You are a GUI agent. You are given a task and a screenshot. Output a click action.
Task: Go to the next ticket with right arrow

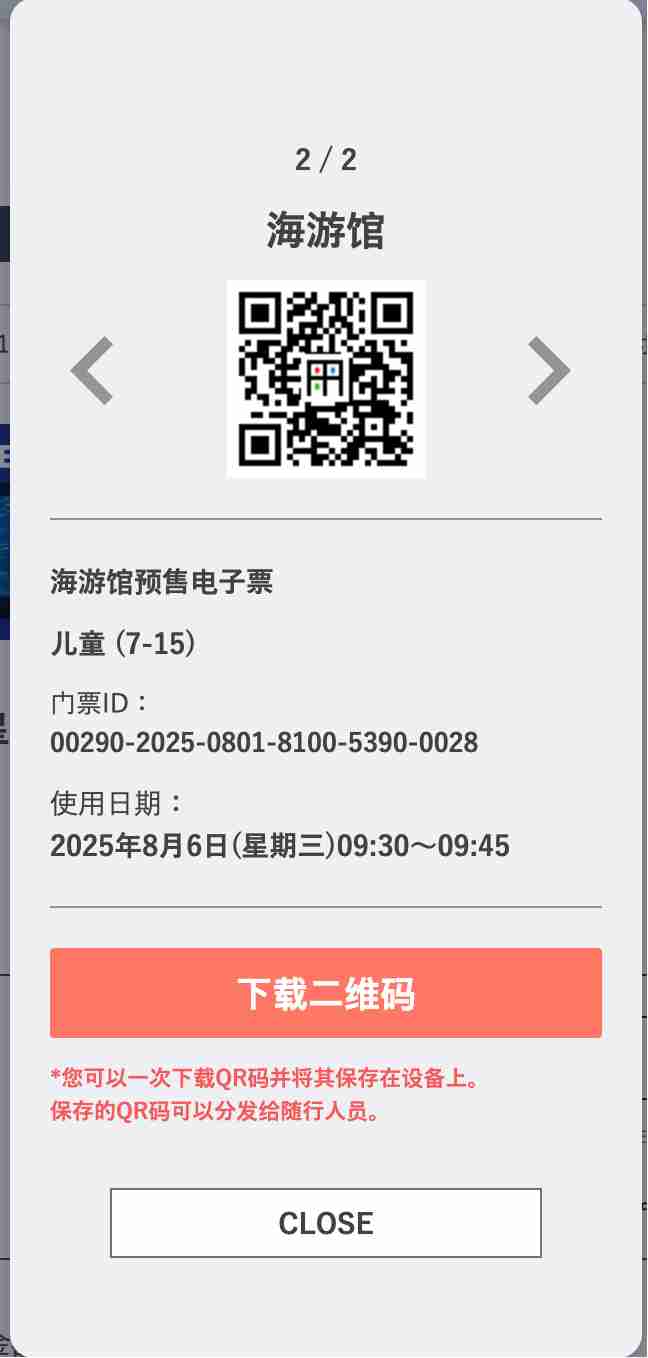[548, 371]
